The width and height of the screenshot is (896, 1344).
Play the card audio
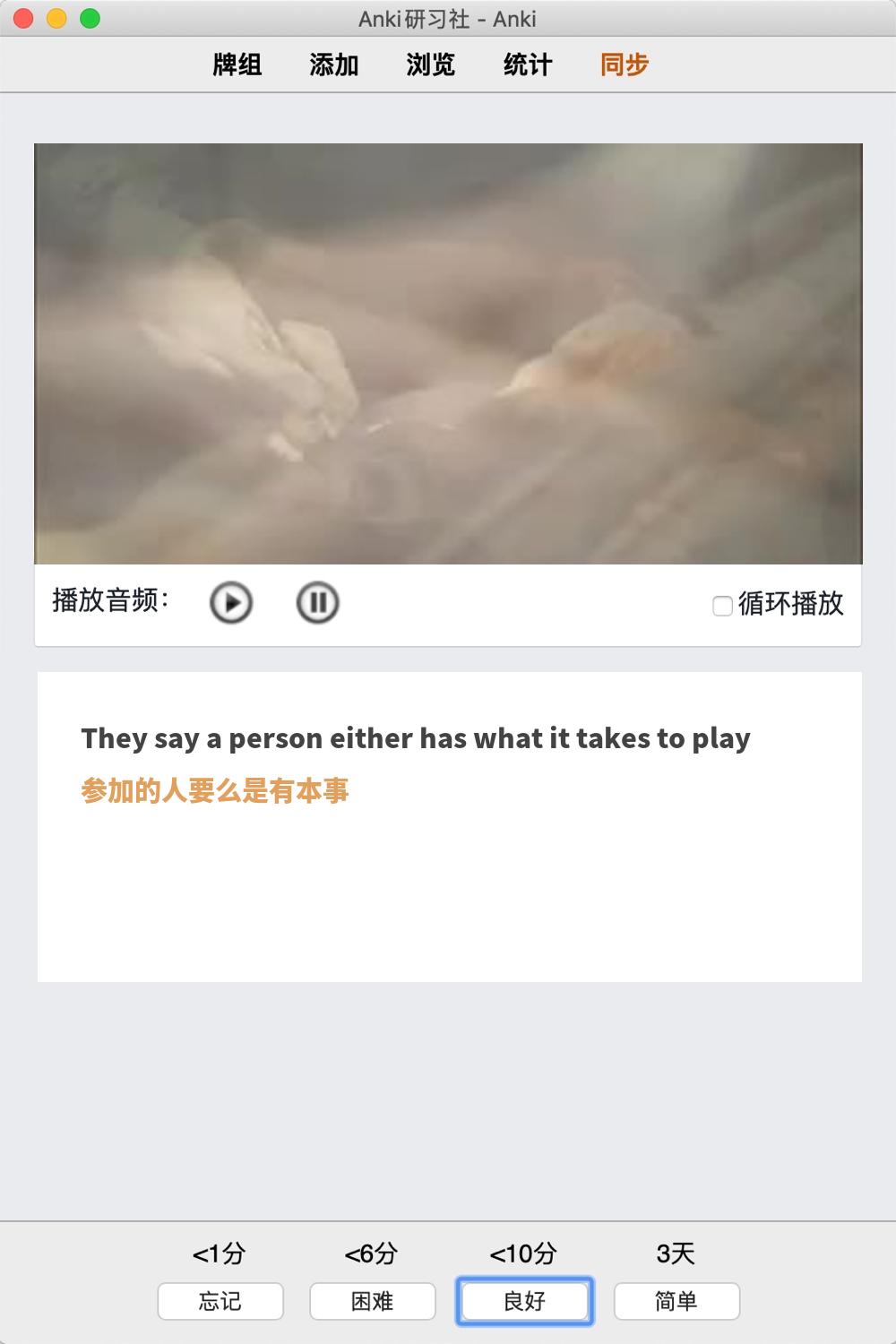[231, 603]
